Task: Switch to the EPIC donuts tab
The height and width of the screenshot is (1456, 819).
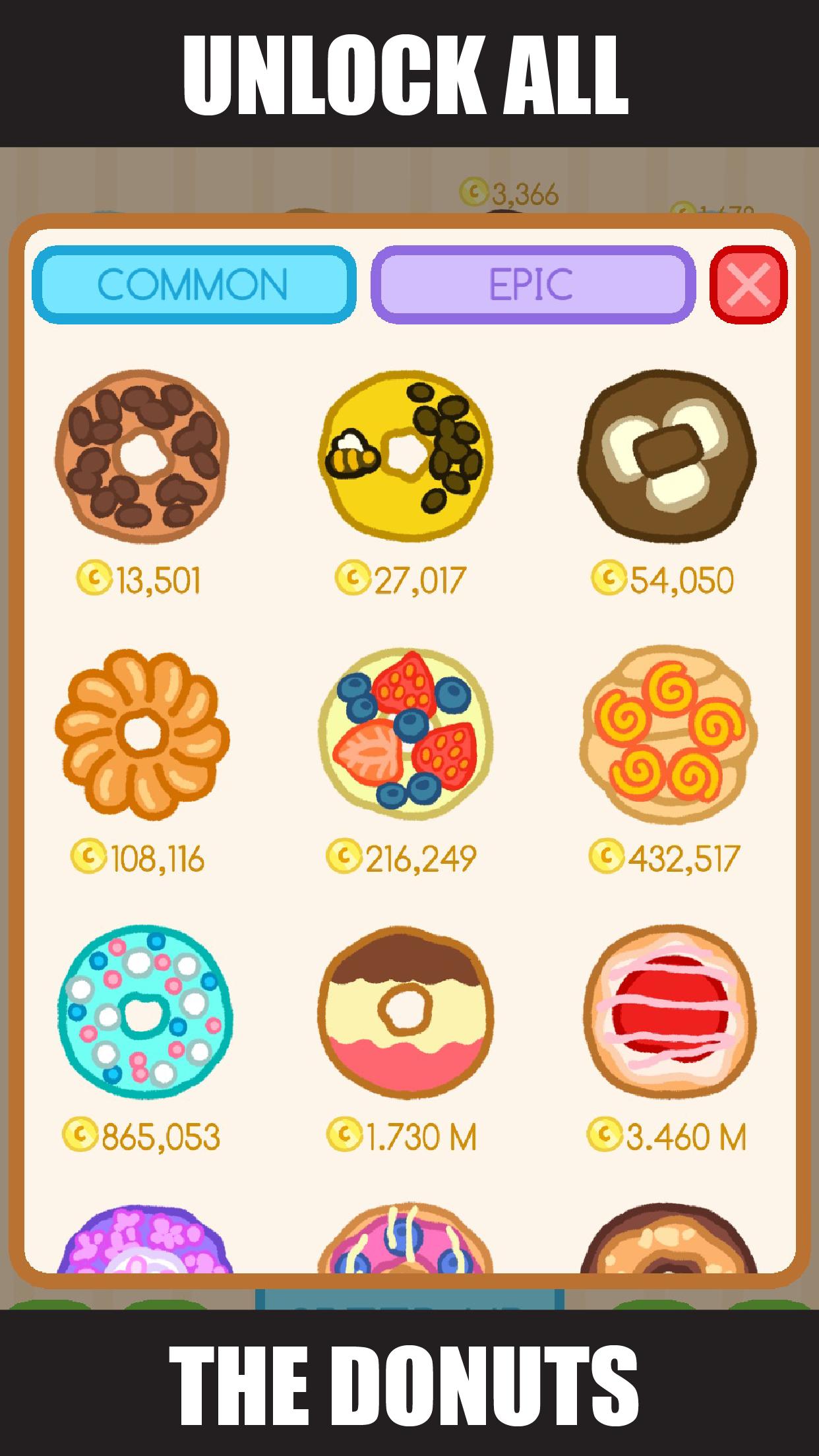Action: pos(531,285)
